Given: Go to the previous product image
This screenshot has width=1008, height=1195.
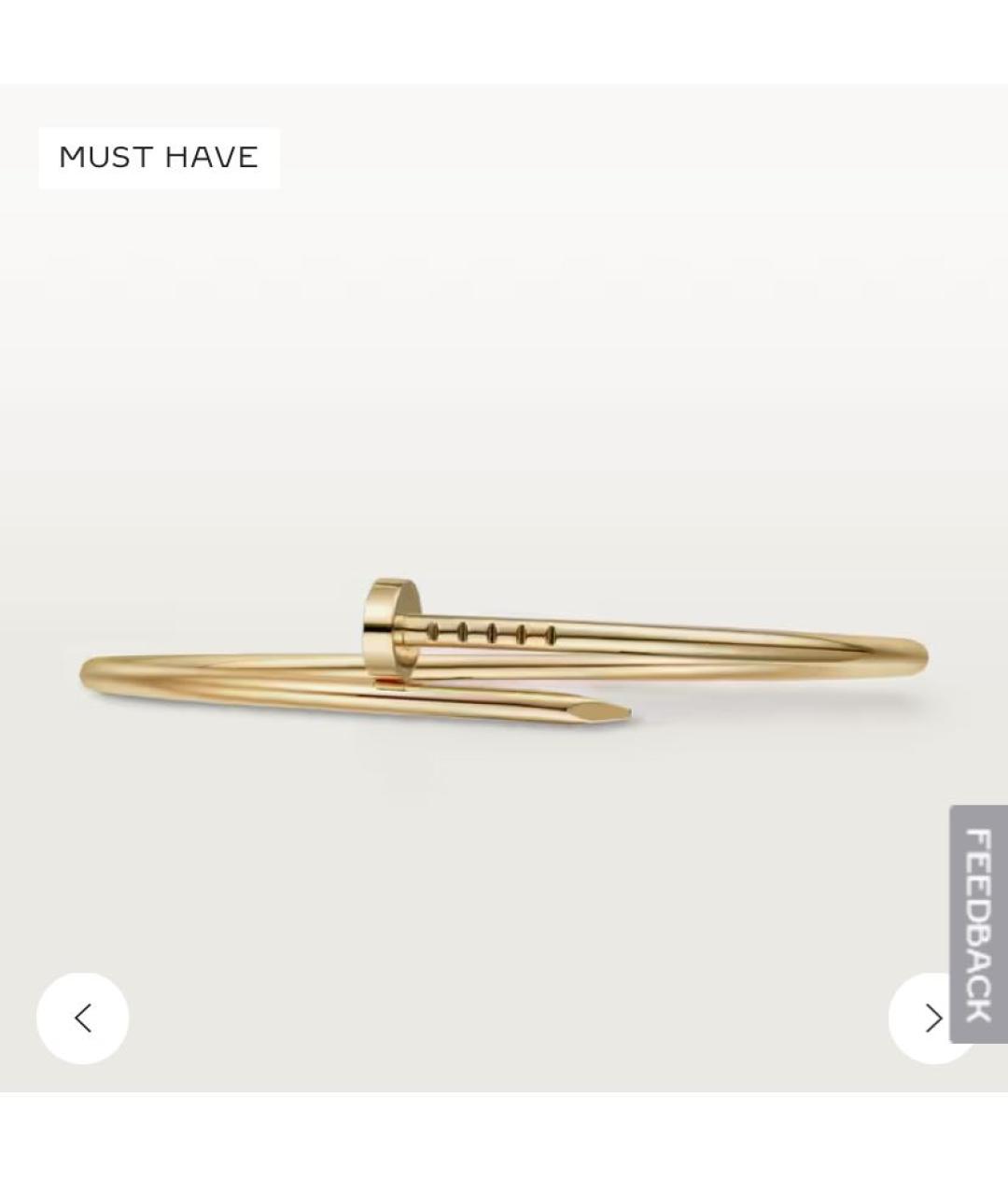Looking at the screenshot, I should [x=82, y=1018].
